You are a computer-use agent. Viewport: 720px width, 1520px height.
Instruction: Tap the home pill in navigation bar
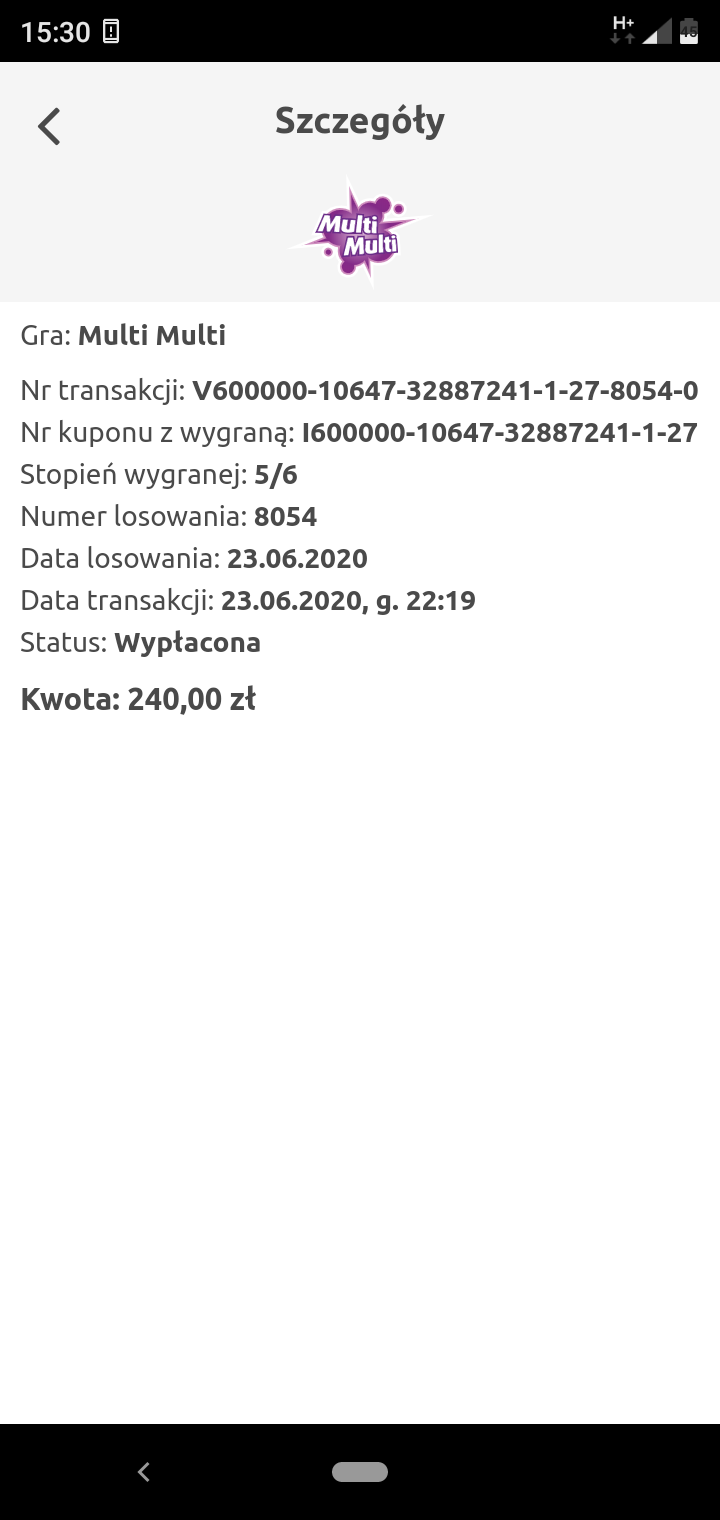pos(360,1472)
